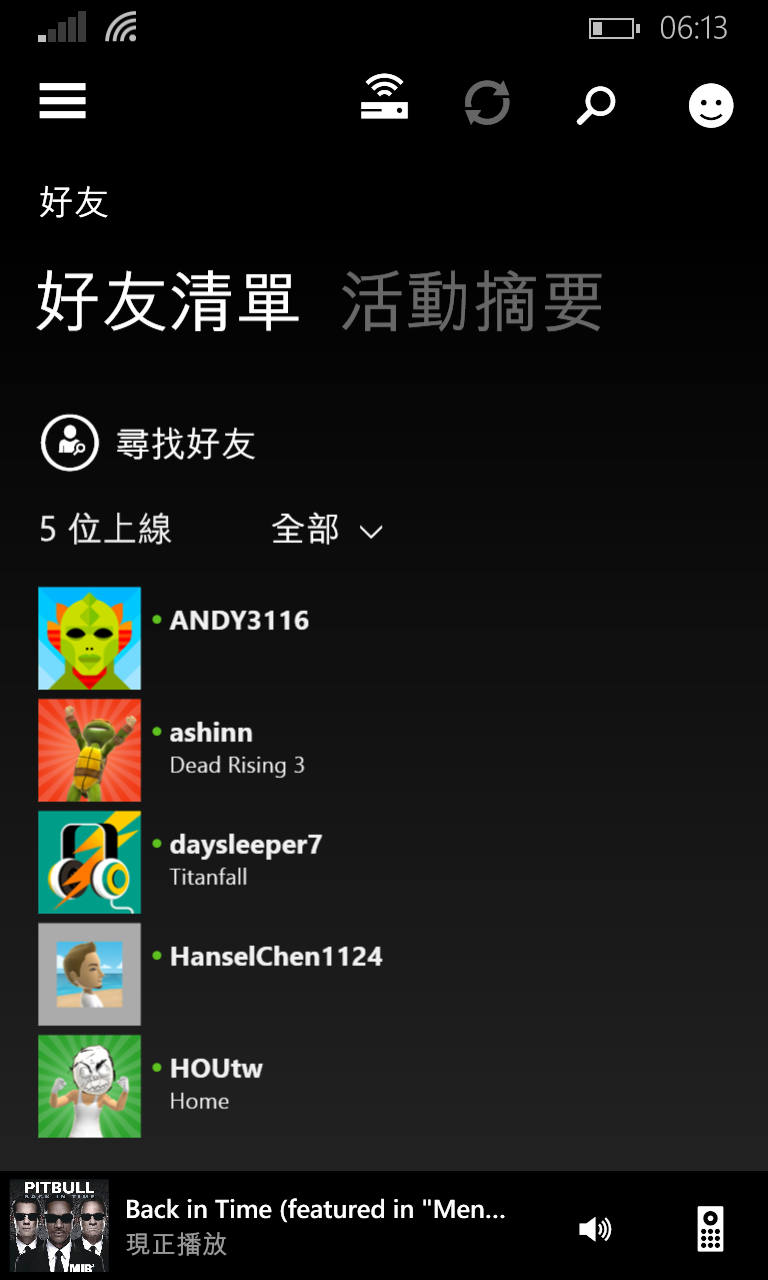
Task: Open the hamburger menu
Action: point(63,101)
